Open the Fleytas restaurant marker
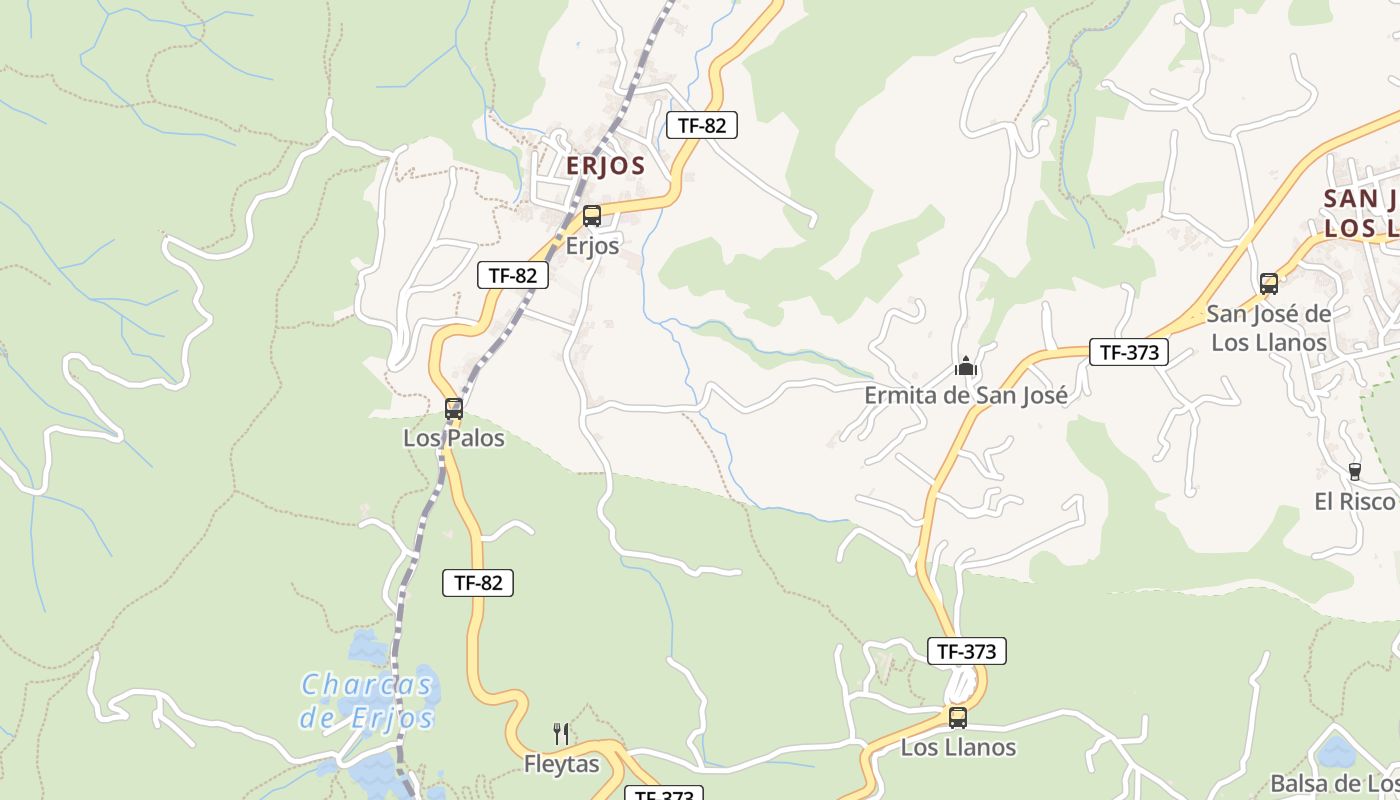Viewport: 1400px width, 800px height. (561, 734)
